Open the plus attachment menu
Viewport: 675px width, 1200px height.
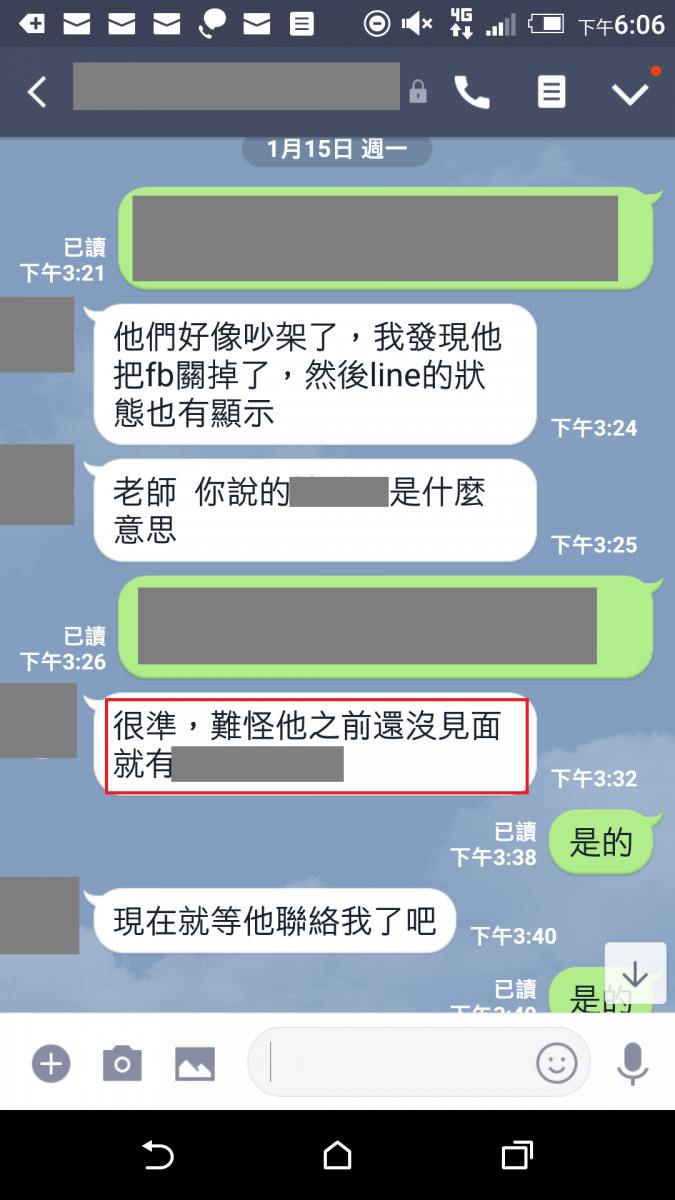pos(50,1064)
